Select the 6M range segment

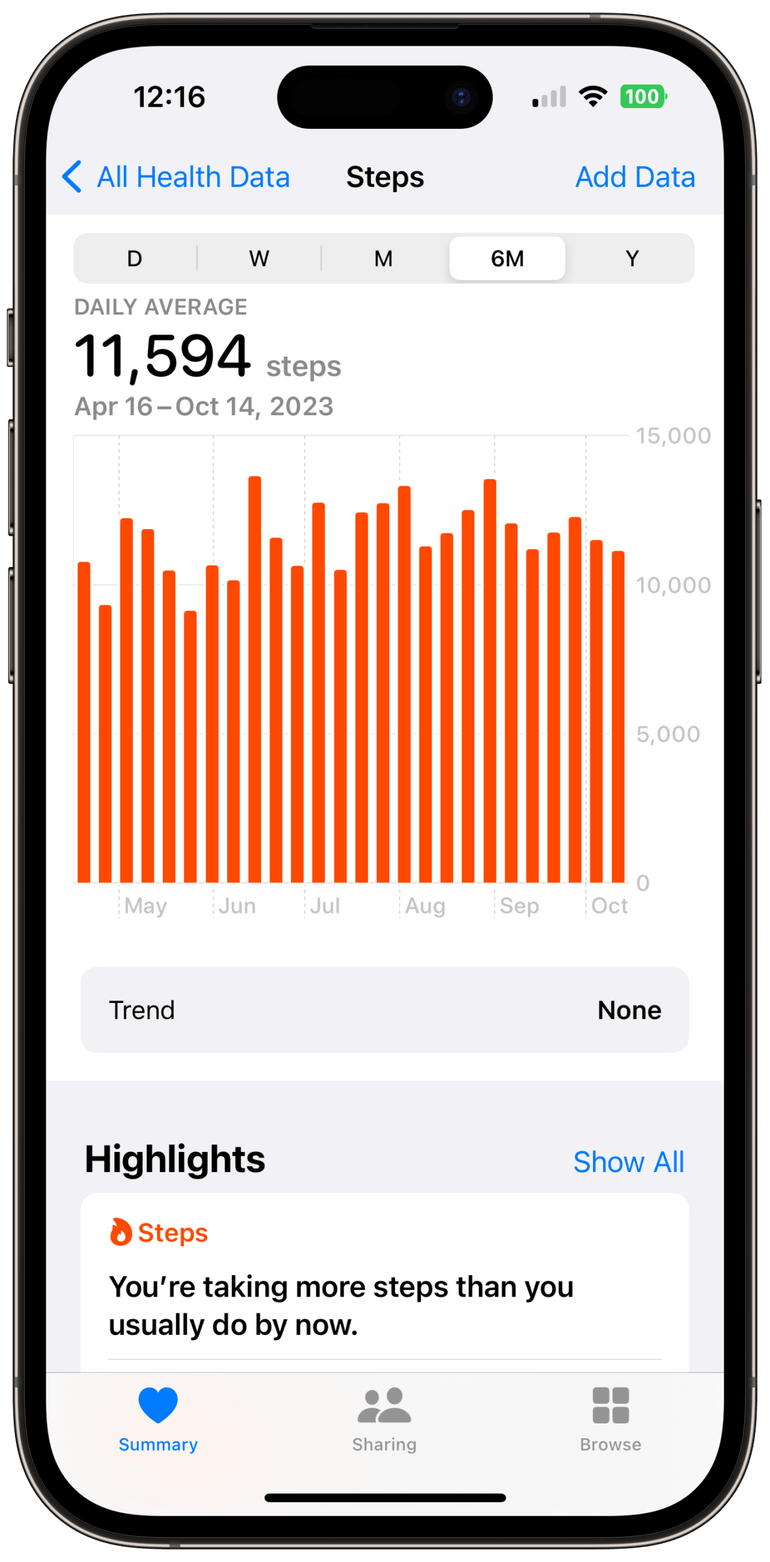(507, 258)
